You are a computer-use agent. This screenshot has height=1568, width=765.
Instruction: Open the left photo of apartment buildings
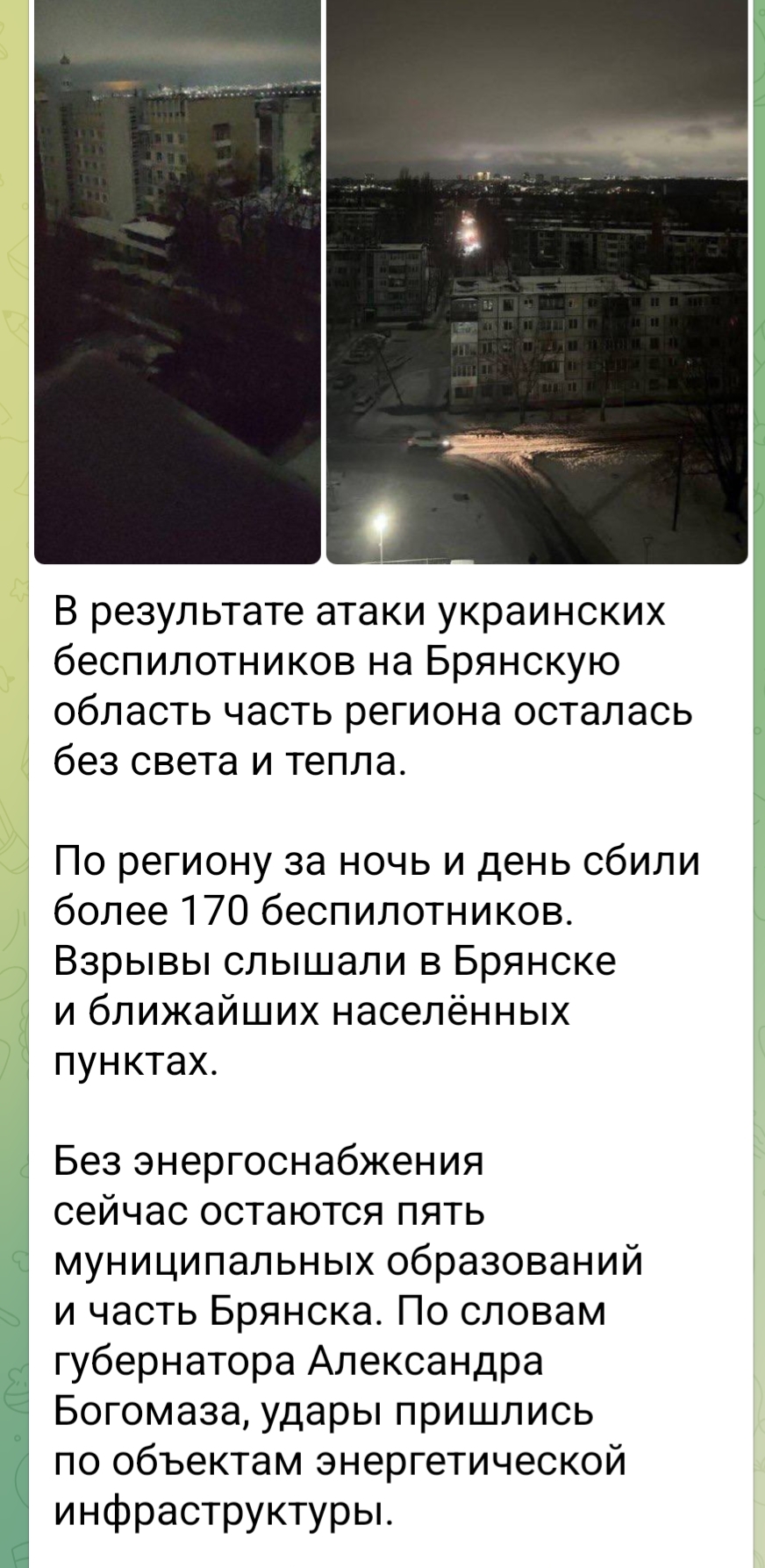click(x=177, y=281)
